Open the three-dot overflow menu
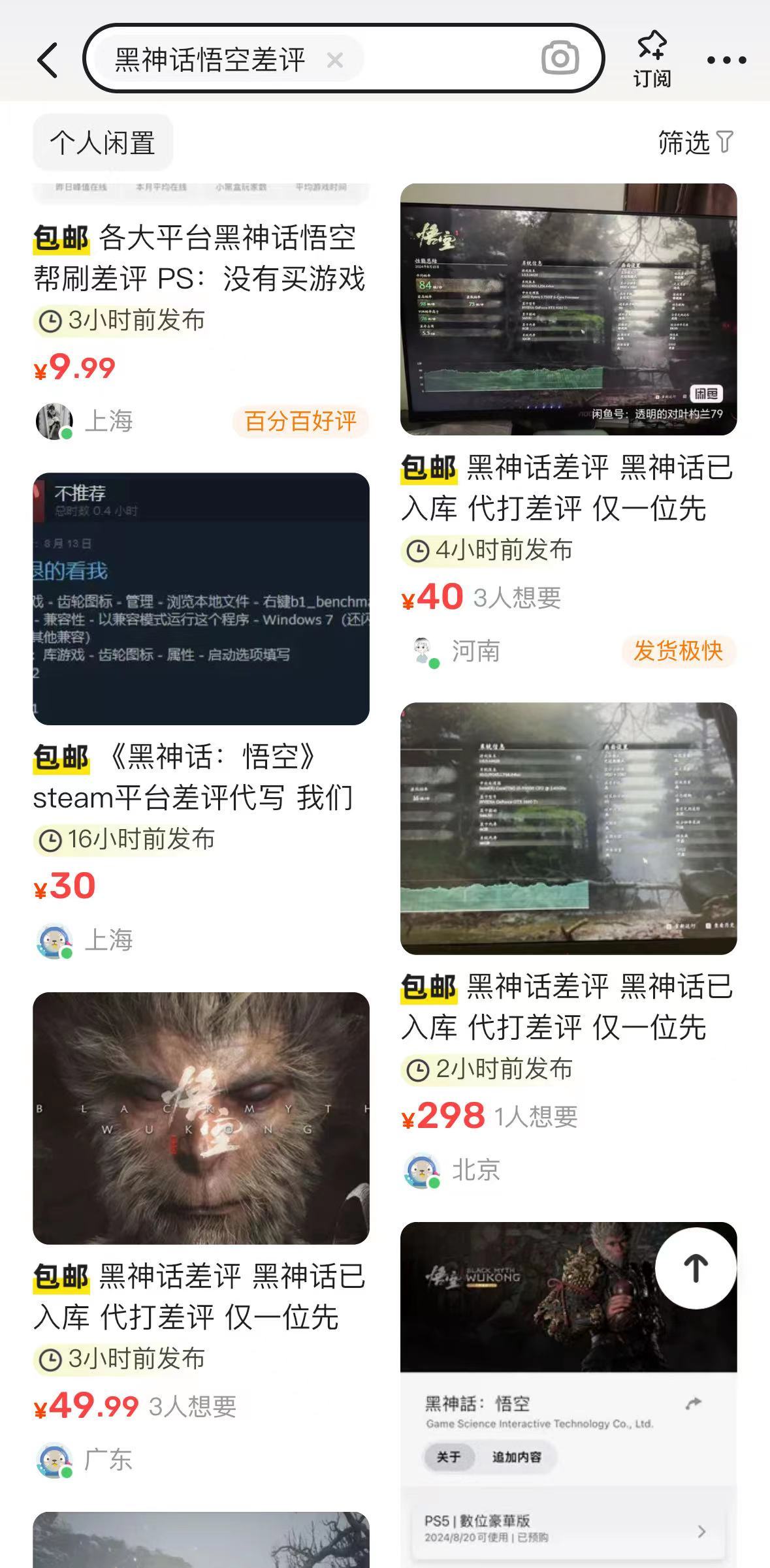 click(726, 61)
